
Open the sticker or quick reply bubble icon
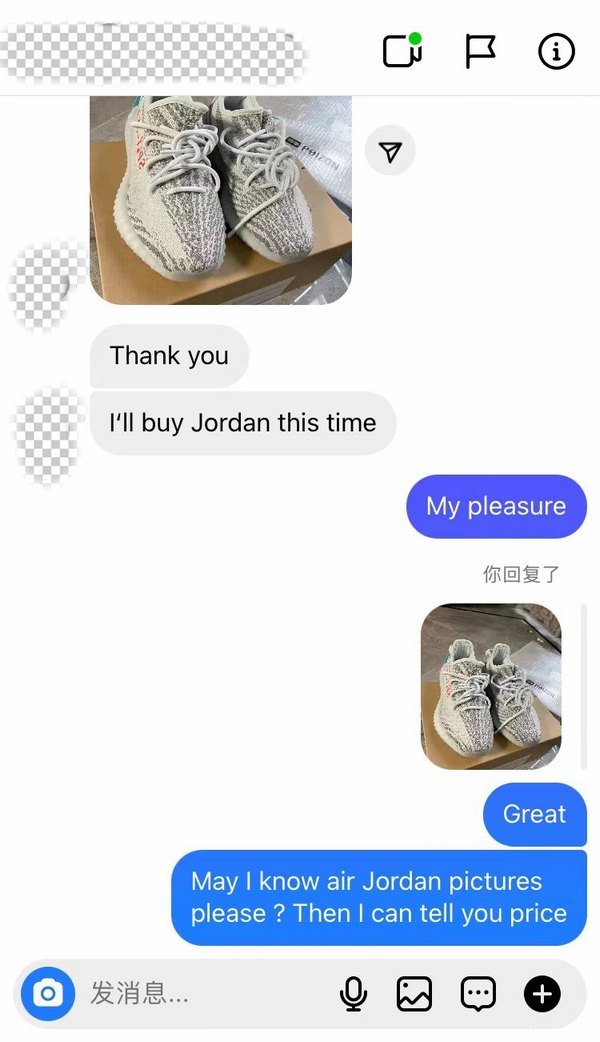[478, 994]
